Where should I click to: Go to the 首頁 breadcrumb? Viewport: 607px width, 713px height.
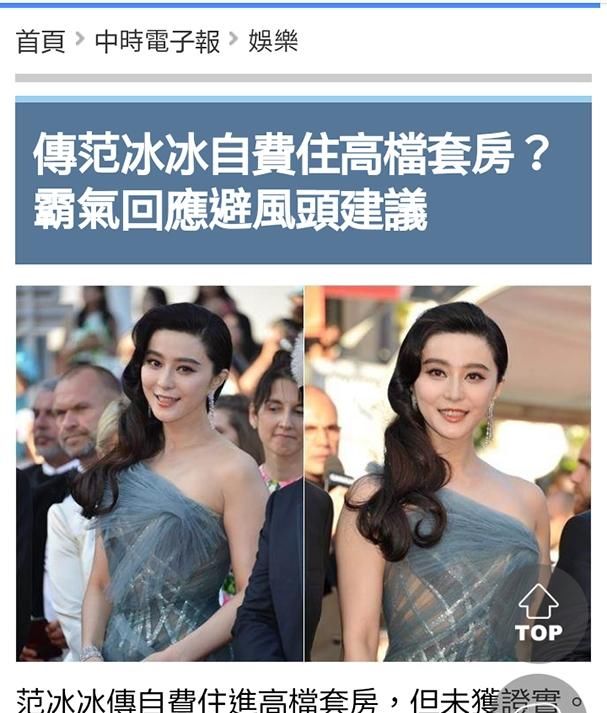41,42
